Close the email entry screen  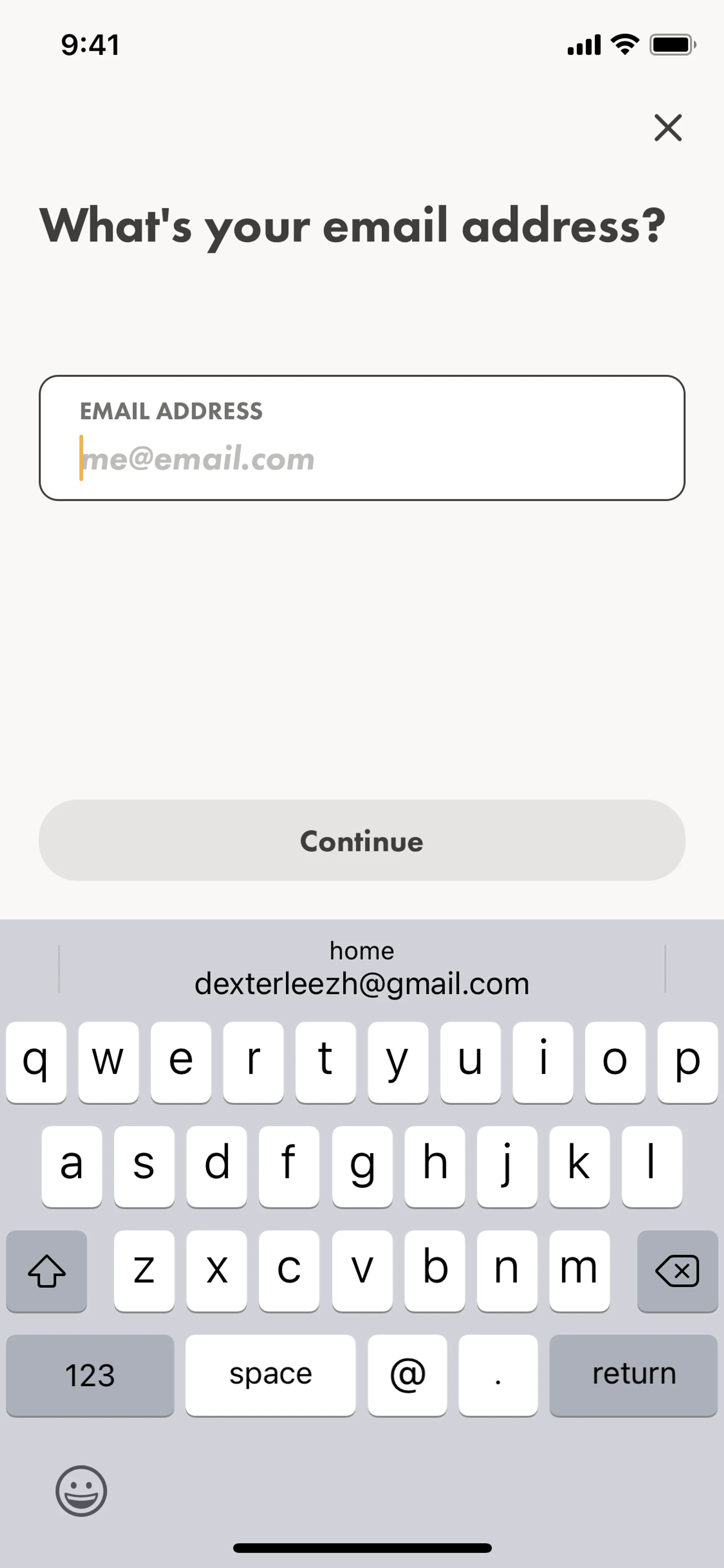pyautogui.click(x=667, y=128)
